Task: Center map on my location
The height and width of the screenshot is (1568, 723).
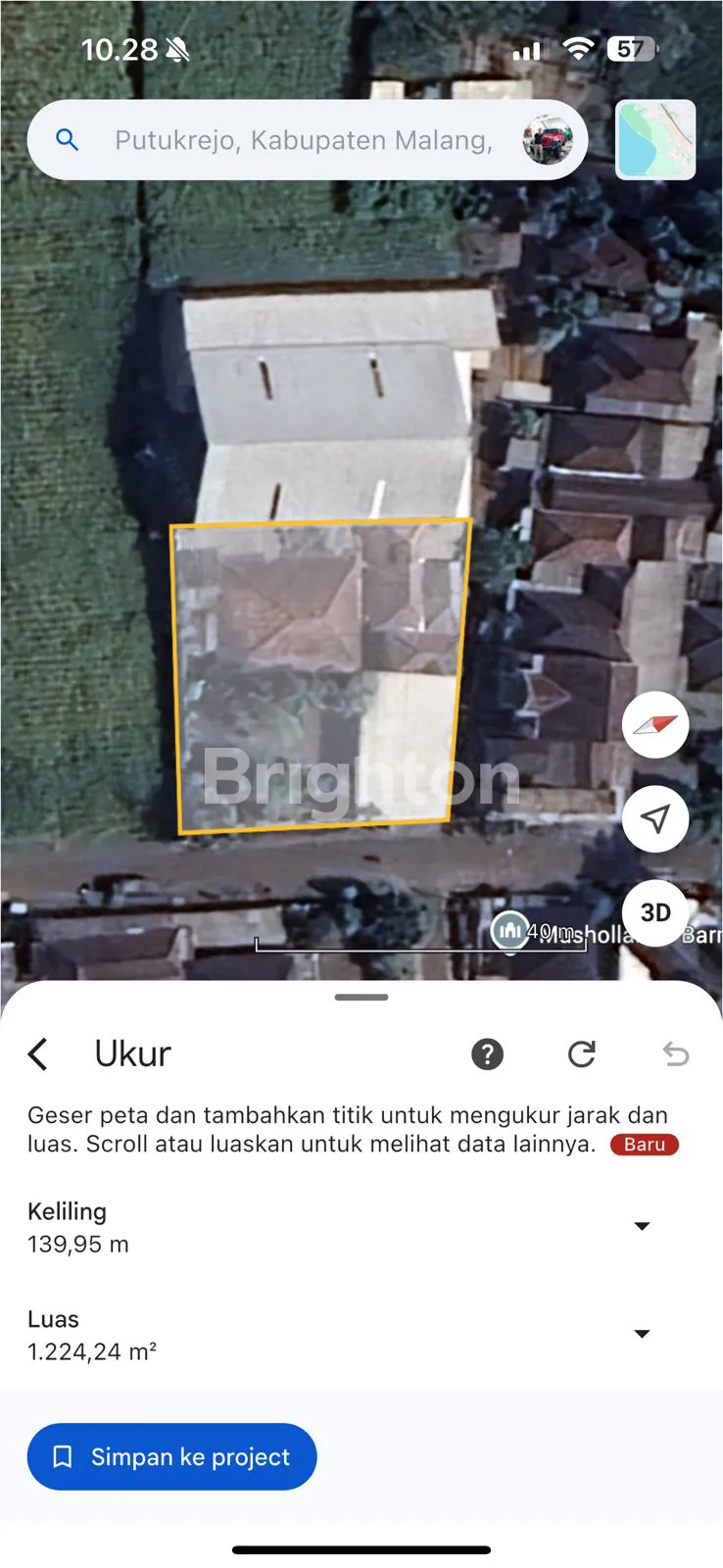Action: [655, 818]
